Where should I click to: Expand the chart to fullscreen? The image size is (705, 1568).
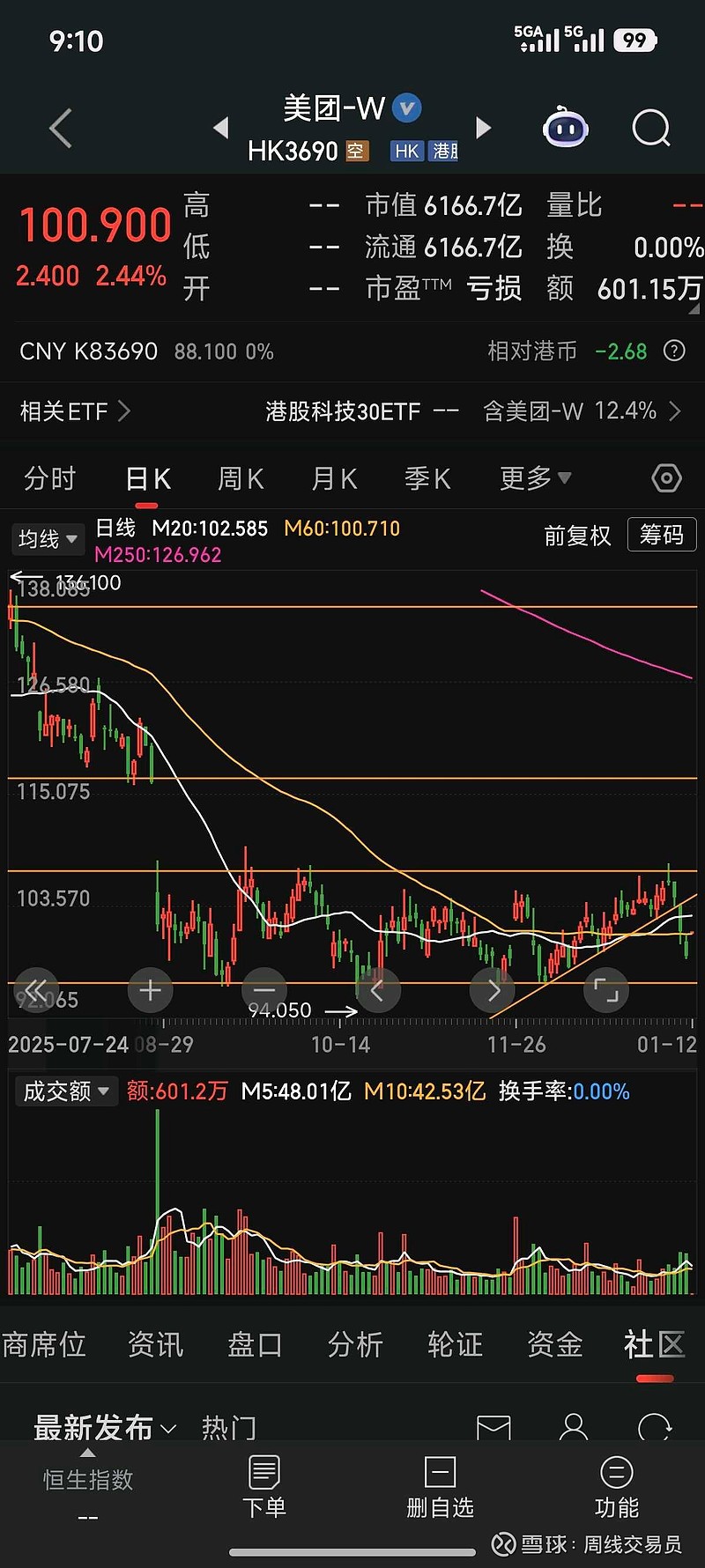[x=606, y=989]
